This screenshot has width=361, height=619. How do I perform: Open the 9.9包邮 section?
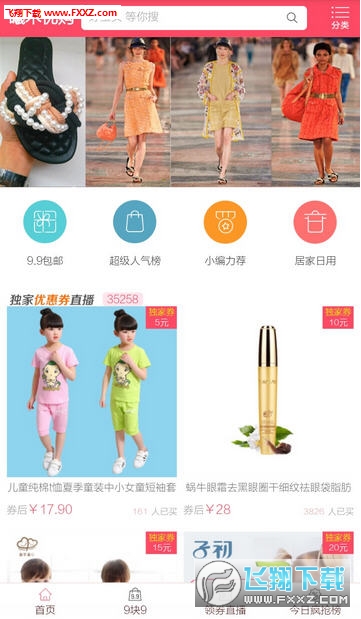[x=45, y=233]
